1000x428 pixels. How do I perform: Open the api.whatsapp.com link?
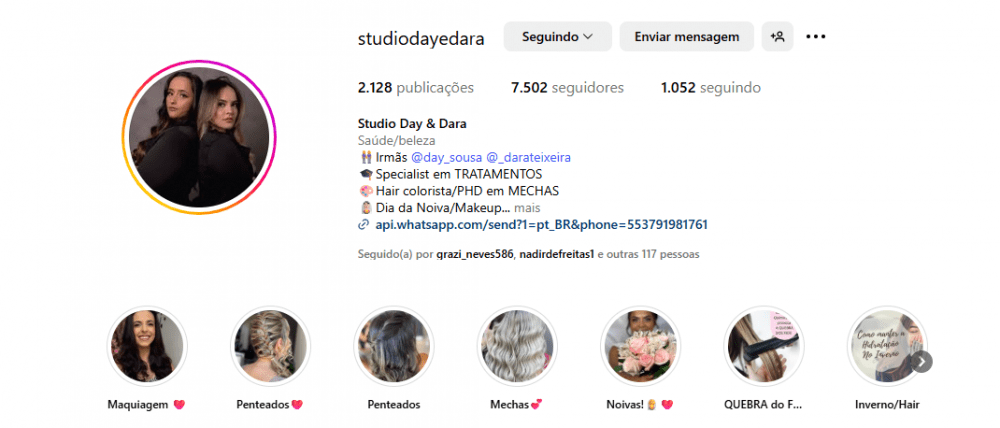[x=540, y=225]
